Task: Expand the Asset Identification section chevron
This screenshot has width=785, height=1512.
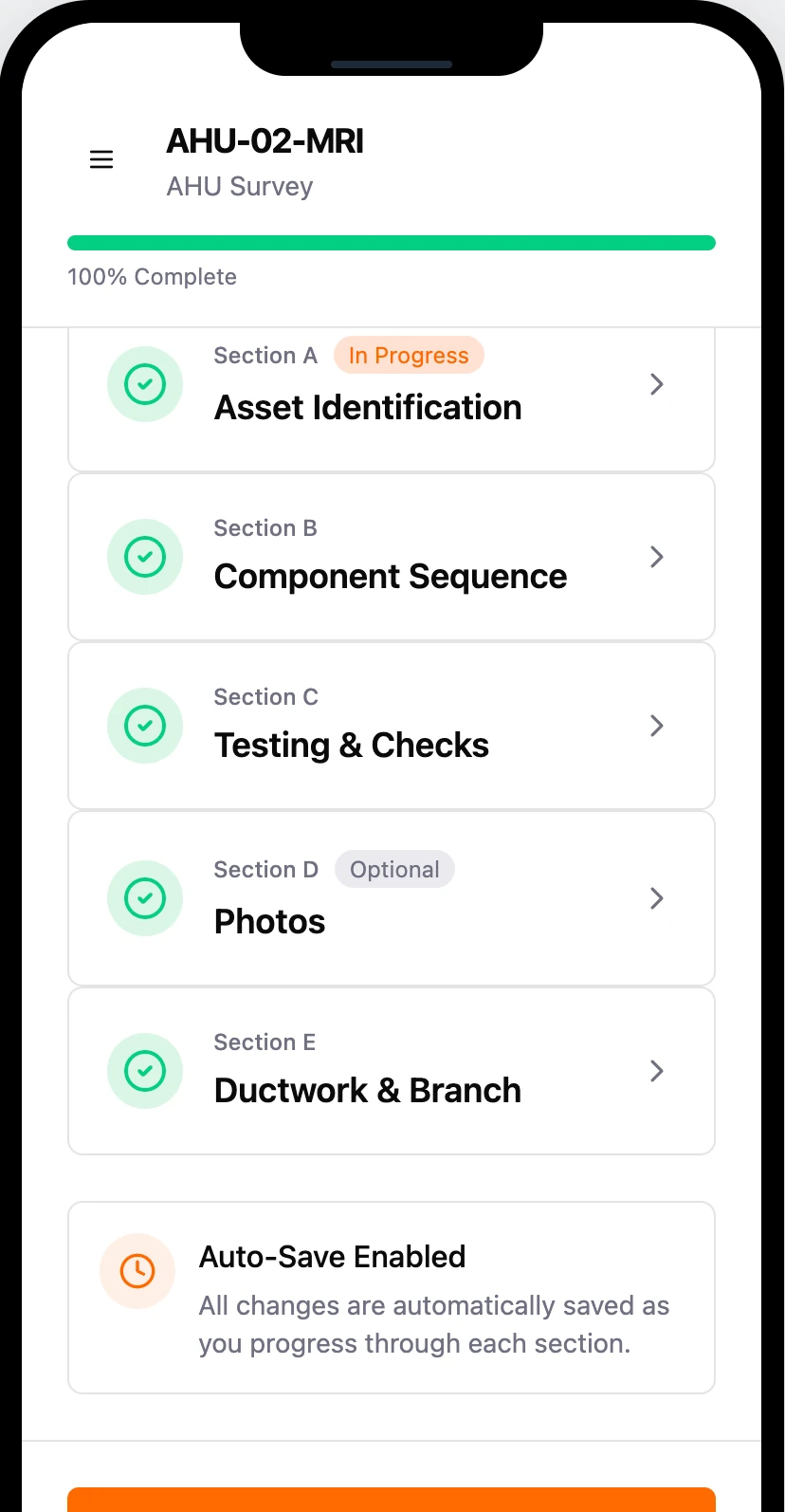Action: [656, 384]
